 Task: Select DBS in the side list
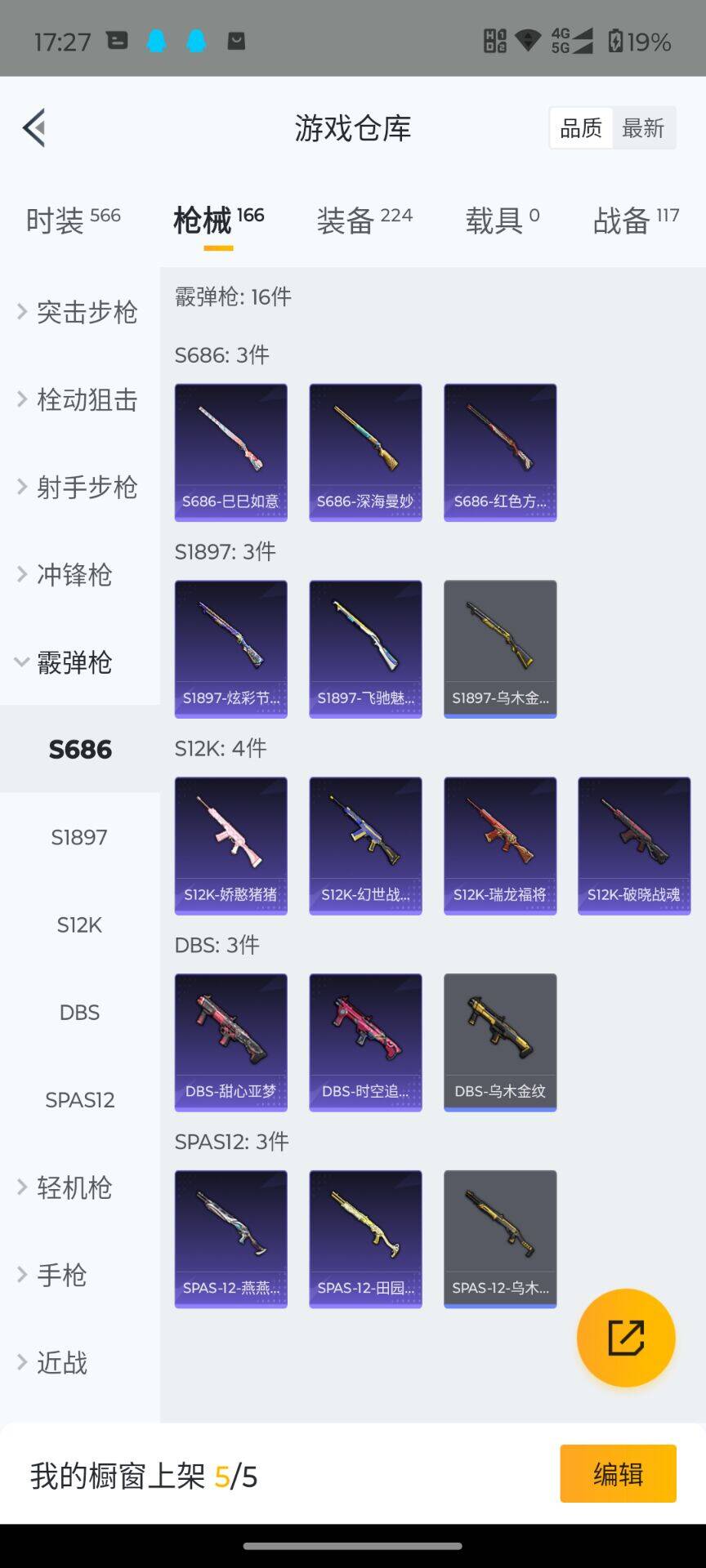coord(79,1012)
